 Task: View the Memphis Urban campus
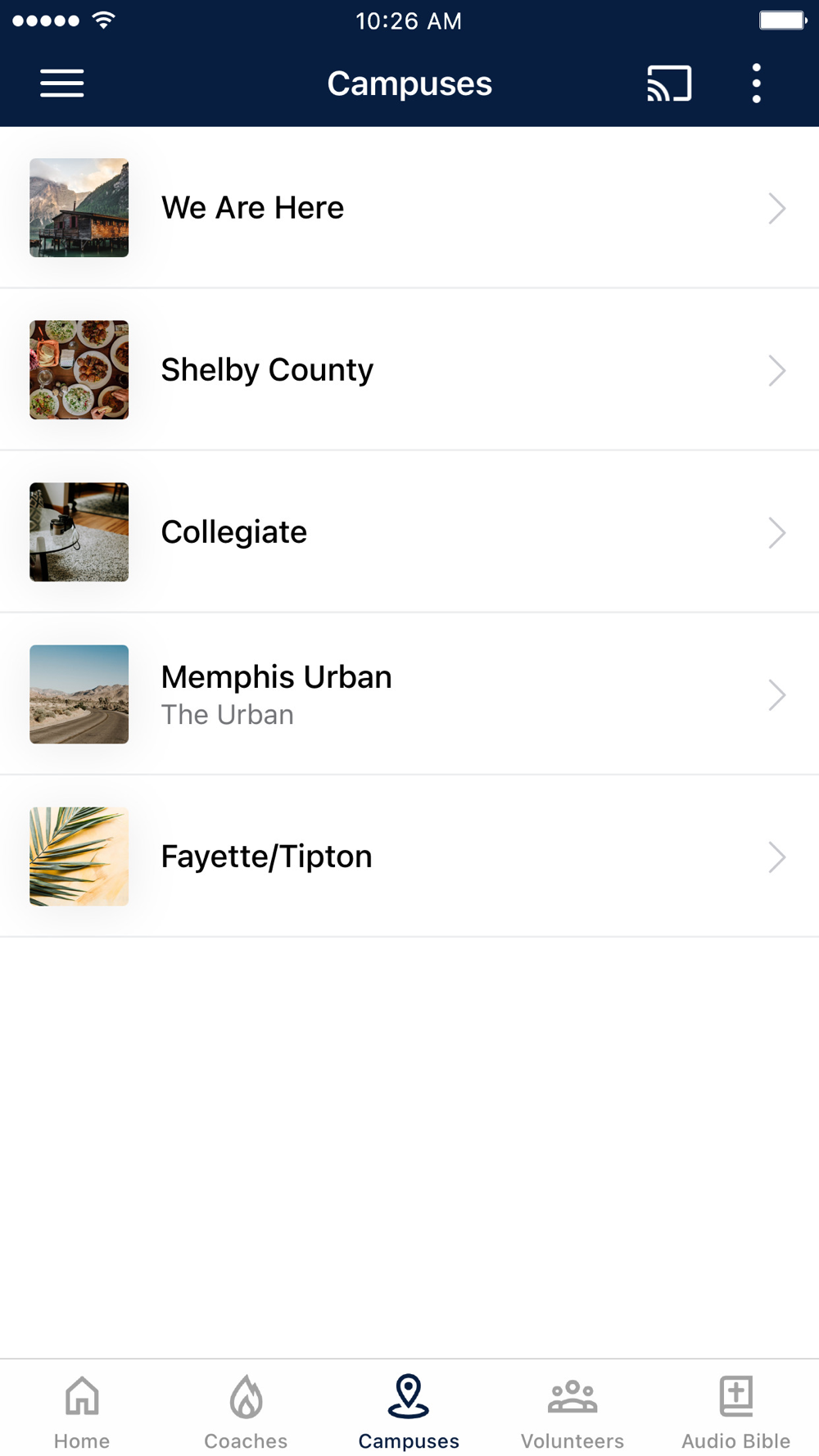[409, 694]
